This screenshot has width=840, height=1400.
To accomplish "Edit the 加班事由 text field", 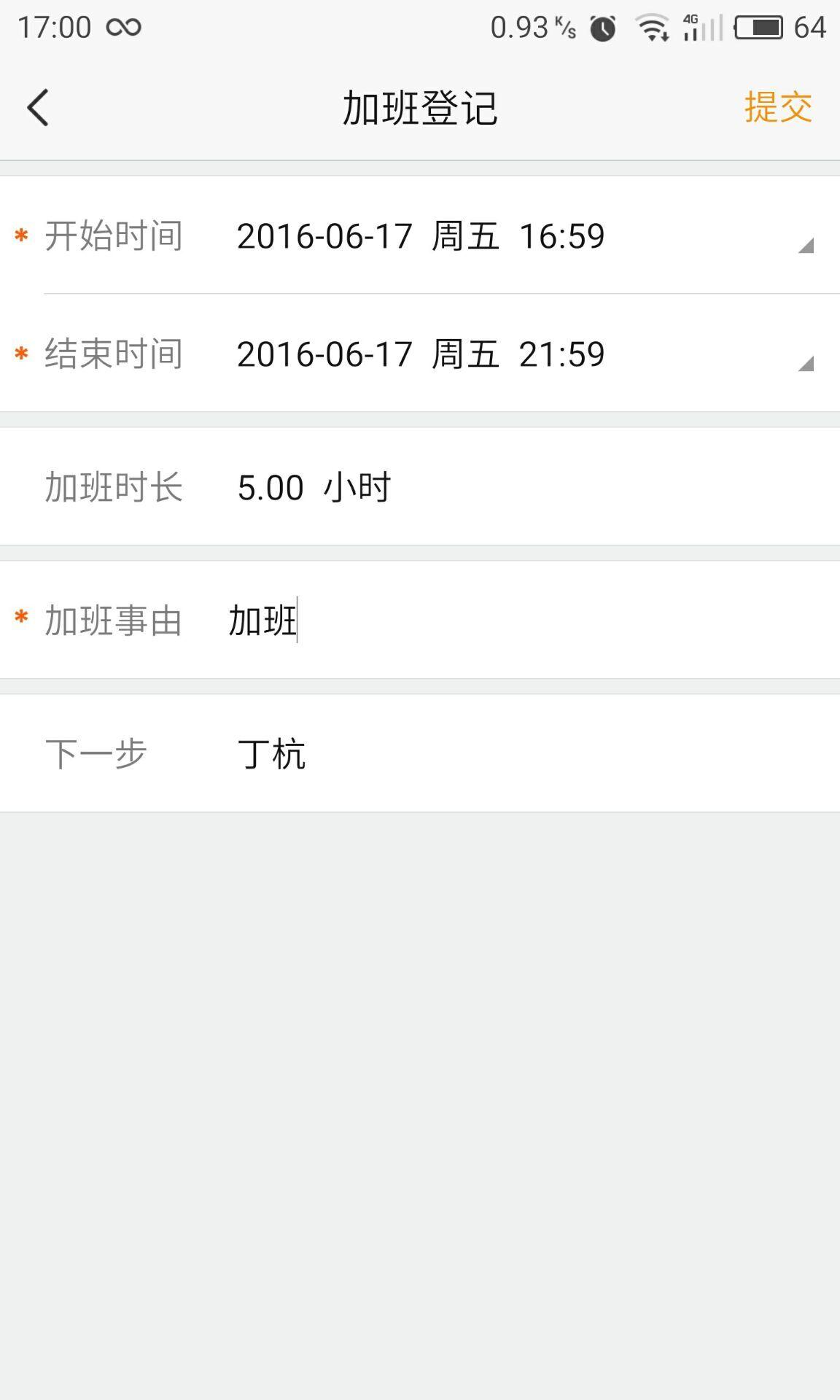I will coord(510,621).
